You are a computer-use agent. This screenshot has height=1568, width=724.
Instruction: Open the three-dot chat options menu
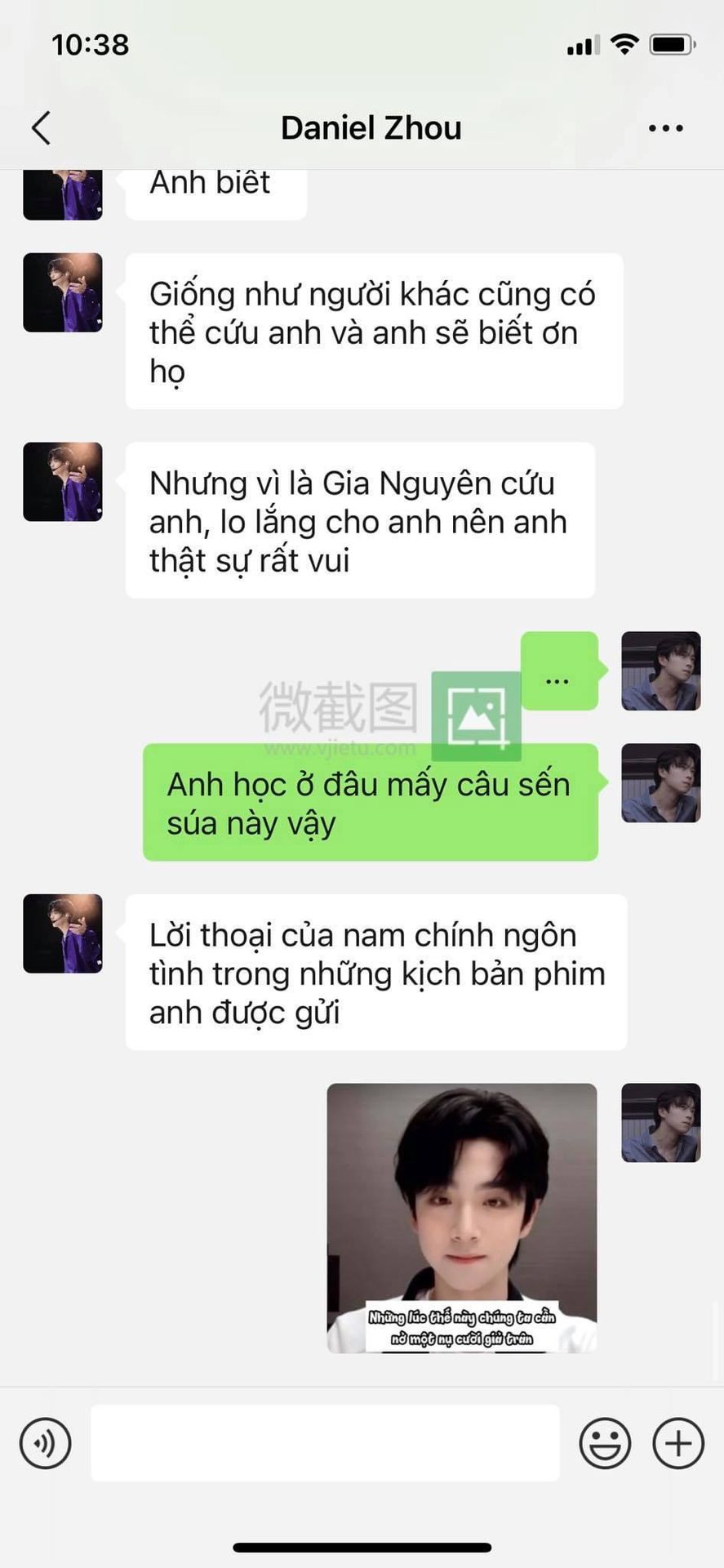point(666,128)
